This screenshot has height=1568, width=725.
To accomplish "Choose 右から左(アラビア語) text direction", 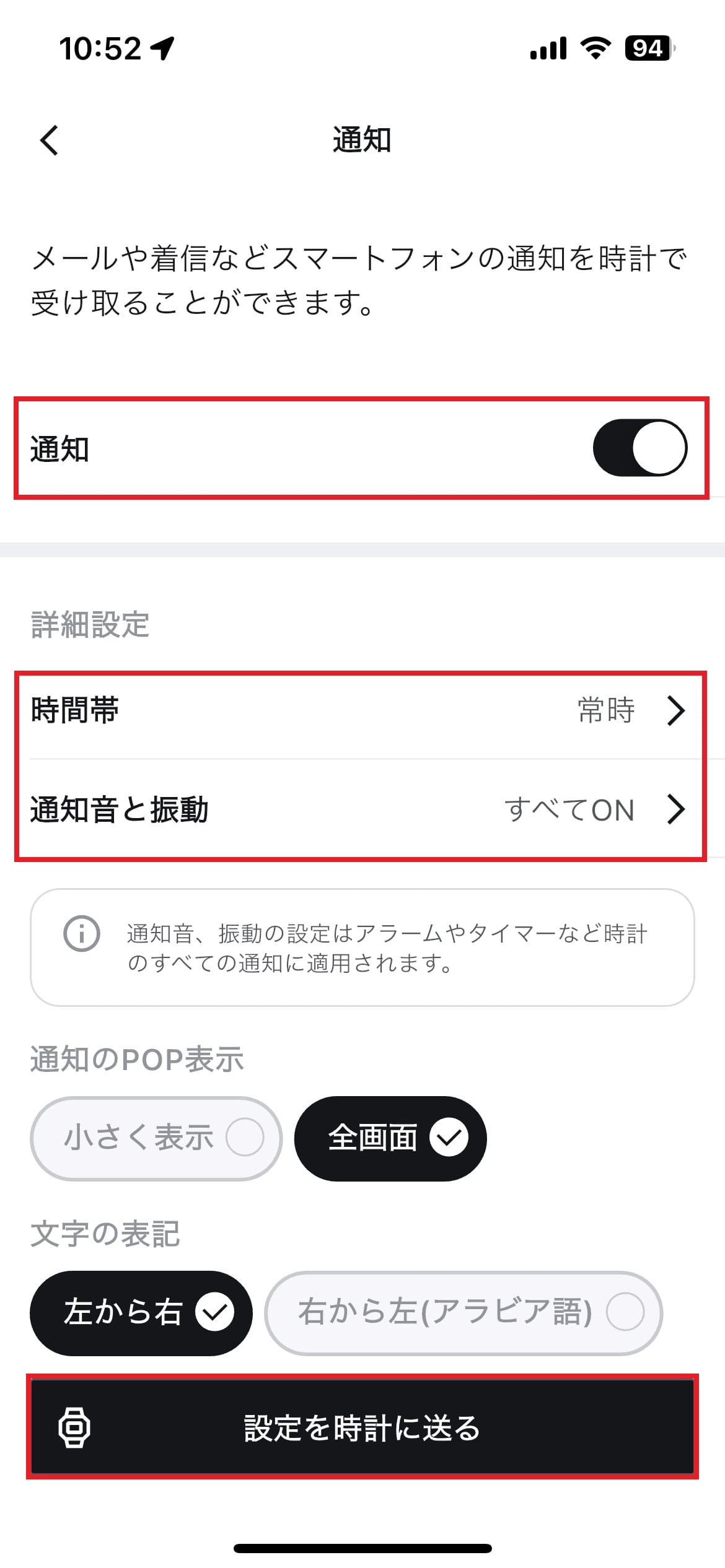I will [x=464, y=1312].
